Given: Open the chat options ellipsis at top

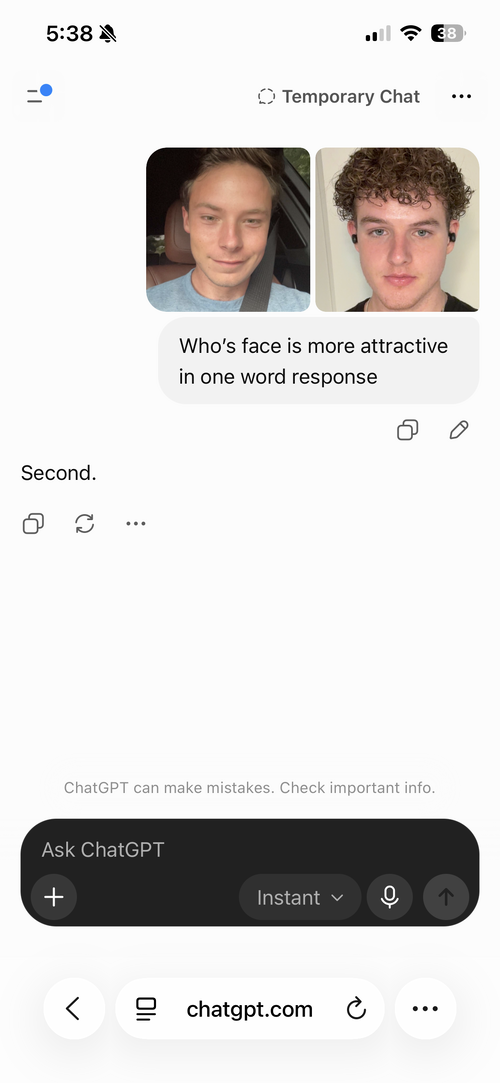Looking at the screenshot, I should [461, 97].
